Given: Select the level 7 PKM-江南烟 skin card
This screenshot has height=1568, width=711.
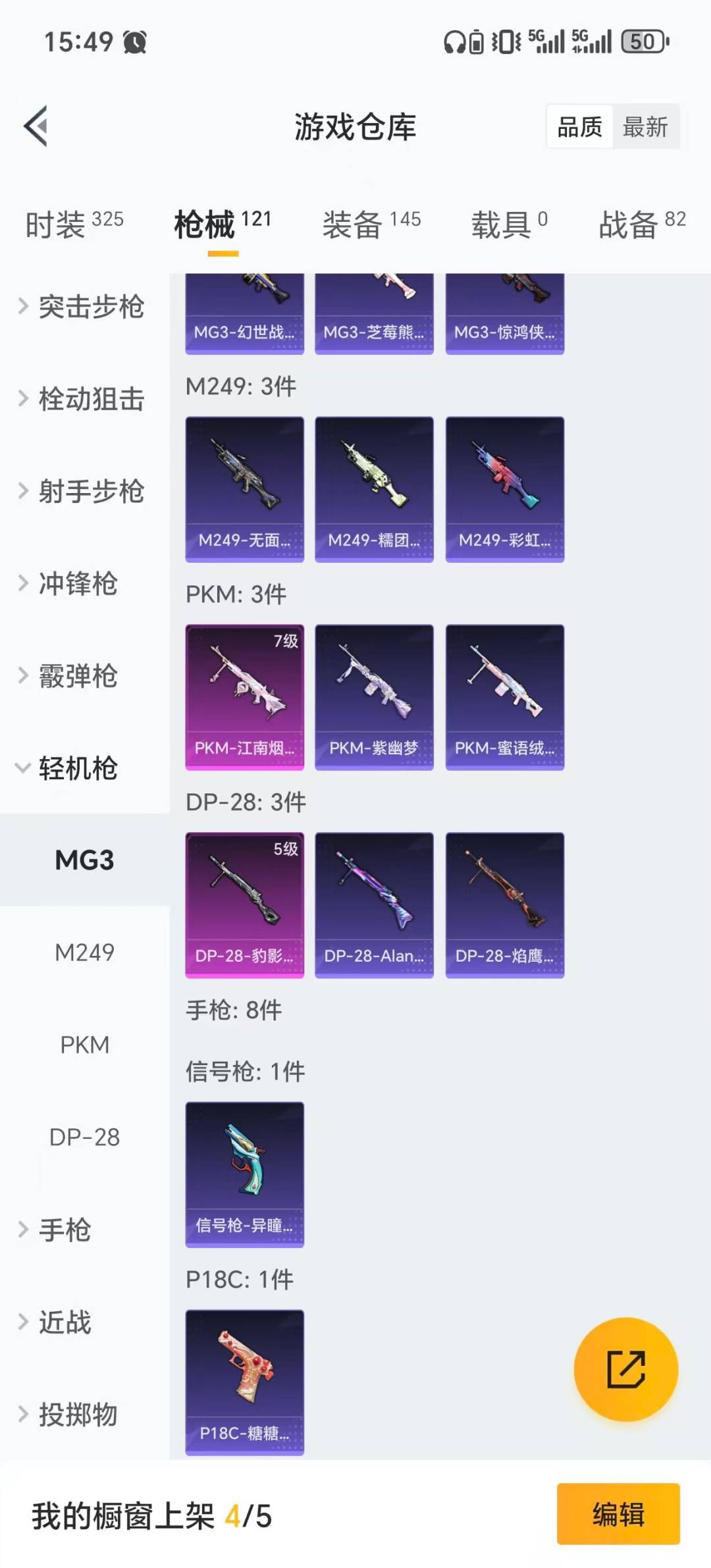Looking at the screenshot, I should pyautogui.click(x=244, y=697).
